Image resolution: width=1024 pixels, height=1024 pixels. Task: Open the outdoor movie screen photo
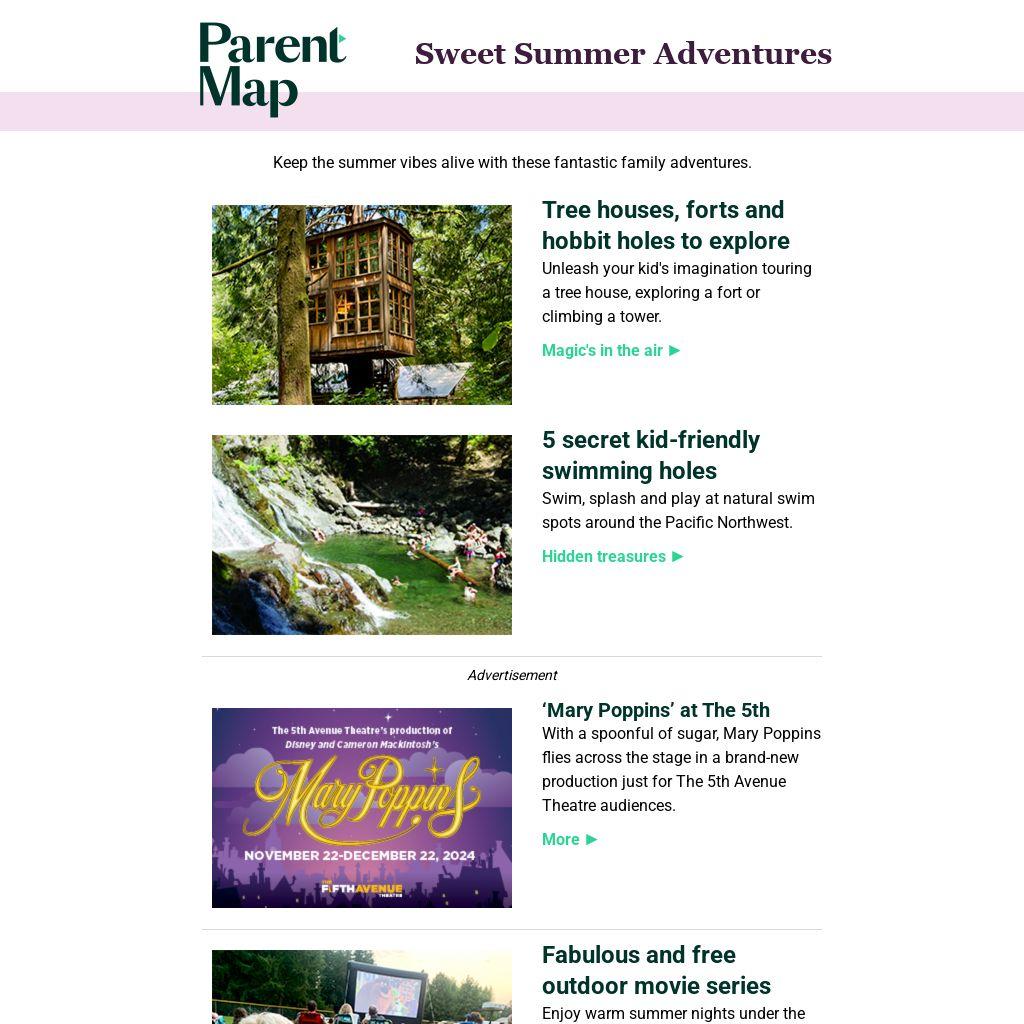coord(361,988)
